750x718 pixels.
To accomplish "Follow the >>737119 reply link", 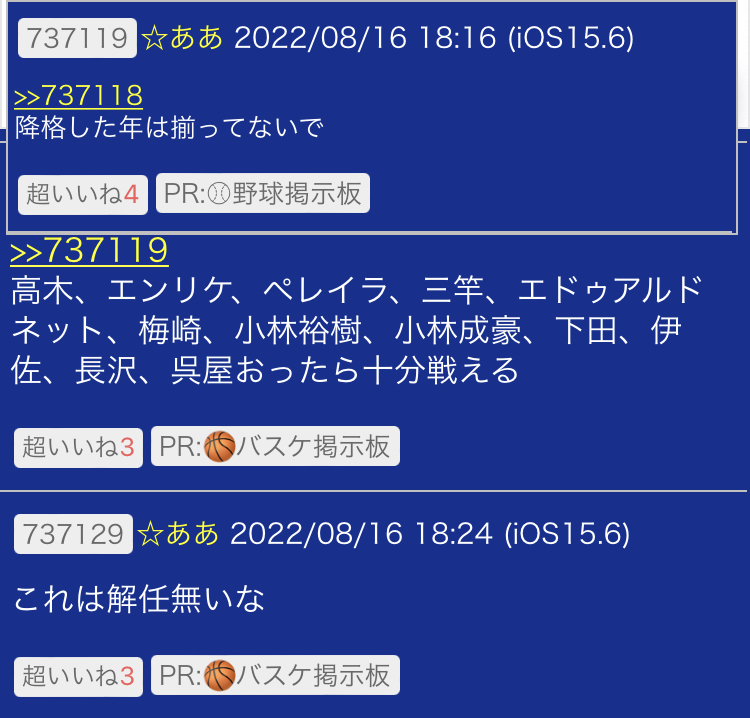I will (x=89, y=250).
